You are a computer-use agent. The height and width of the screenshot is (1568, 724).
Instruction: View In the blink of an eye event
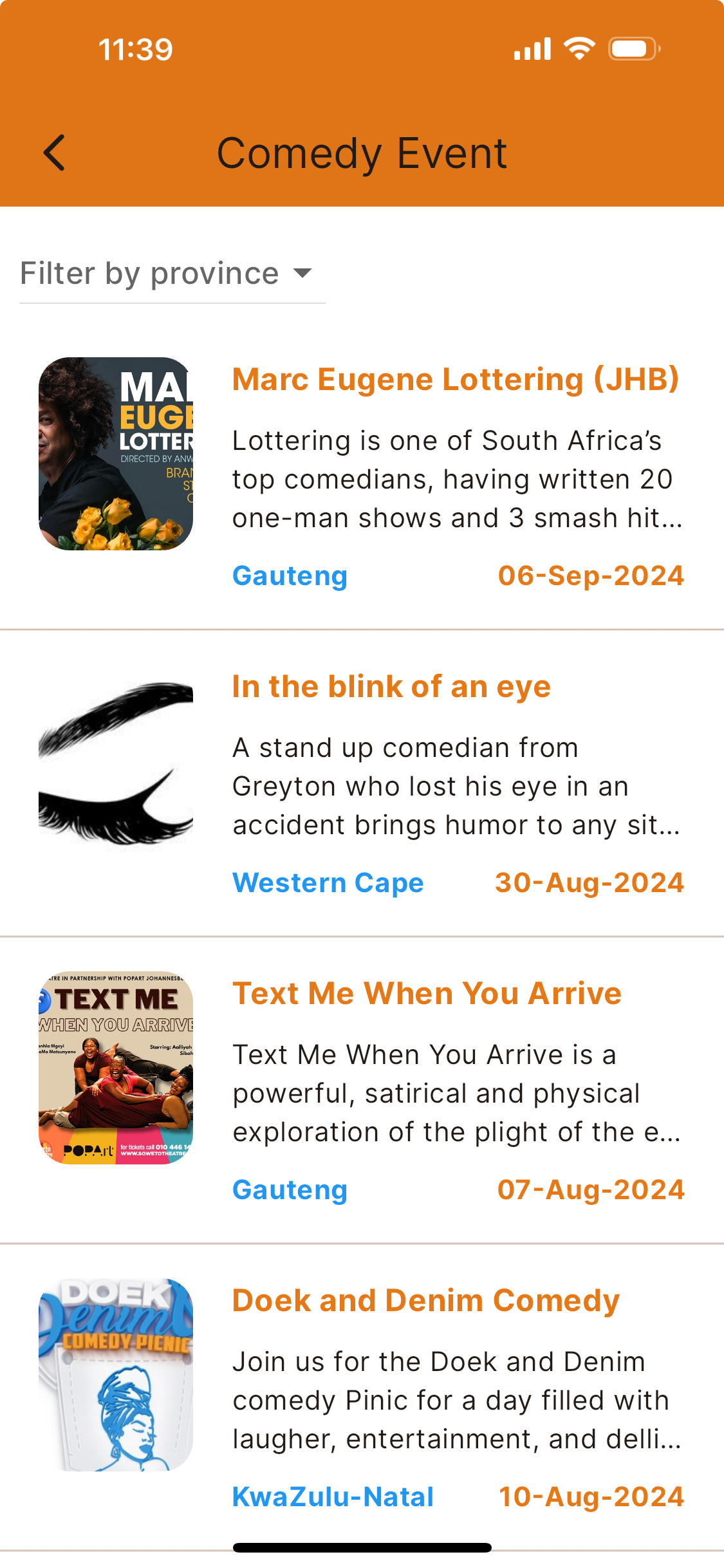click(x=391, y=687)
